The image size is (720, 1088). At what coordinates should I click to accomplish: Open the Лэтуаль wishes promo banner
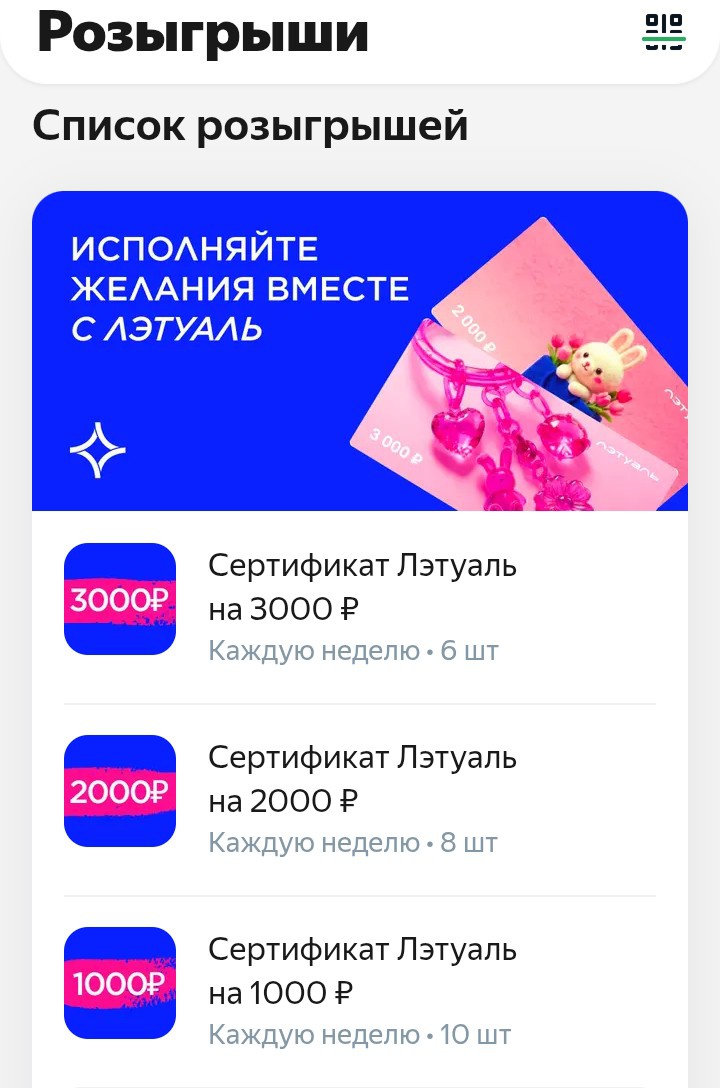pos(360,351)
